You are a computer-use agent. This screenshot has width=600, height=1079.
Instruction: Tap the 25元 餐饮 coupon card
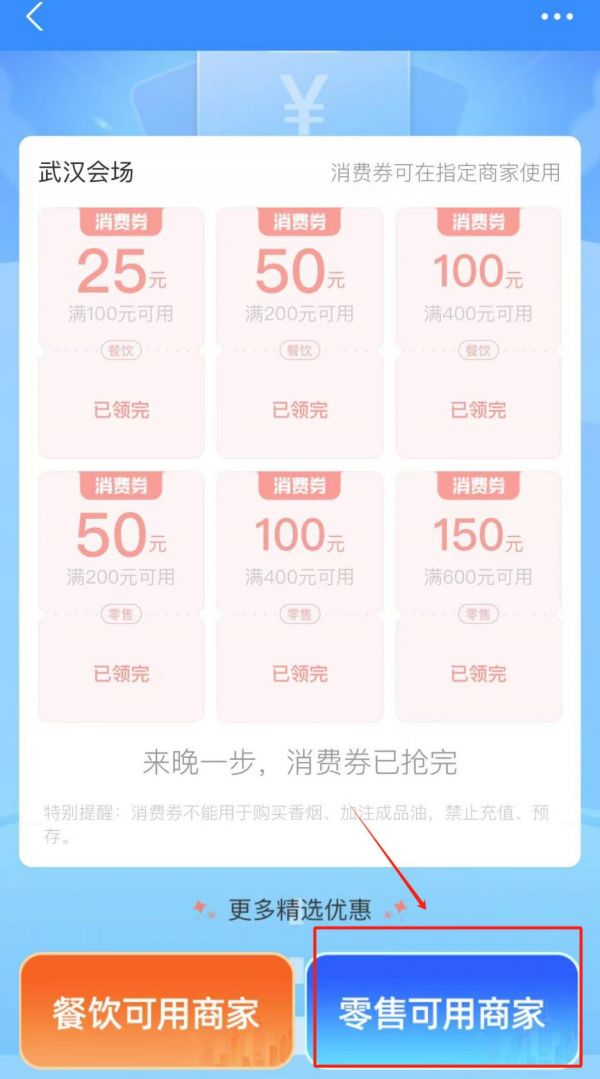[121, 333]
